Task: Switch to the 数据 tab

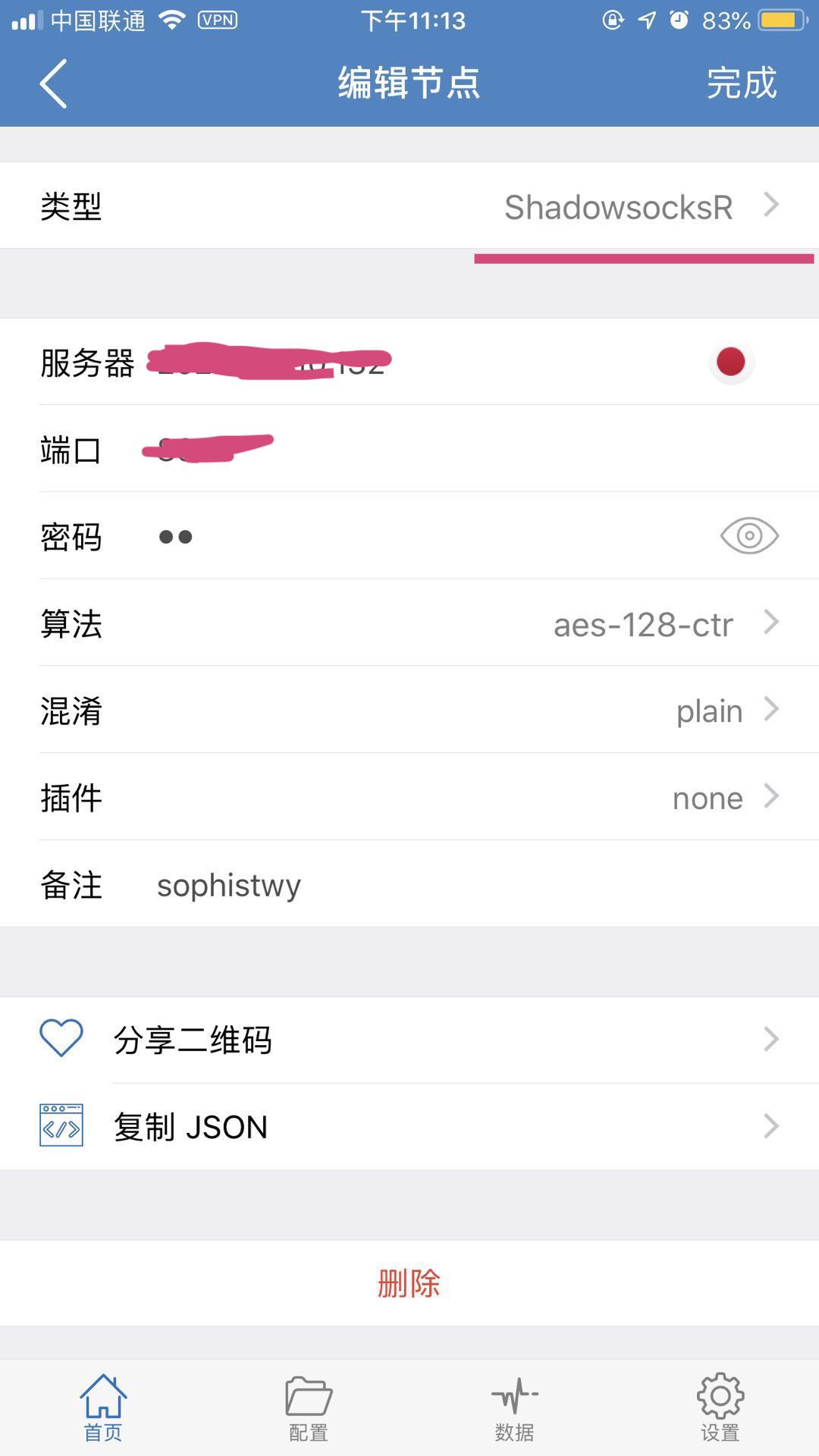Action: [514, 1407]
